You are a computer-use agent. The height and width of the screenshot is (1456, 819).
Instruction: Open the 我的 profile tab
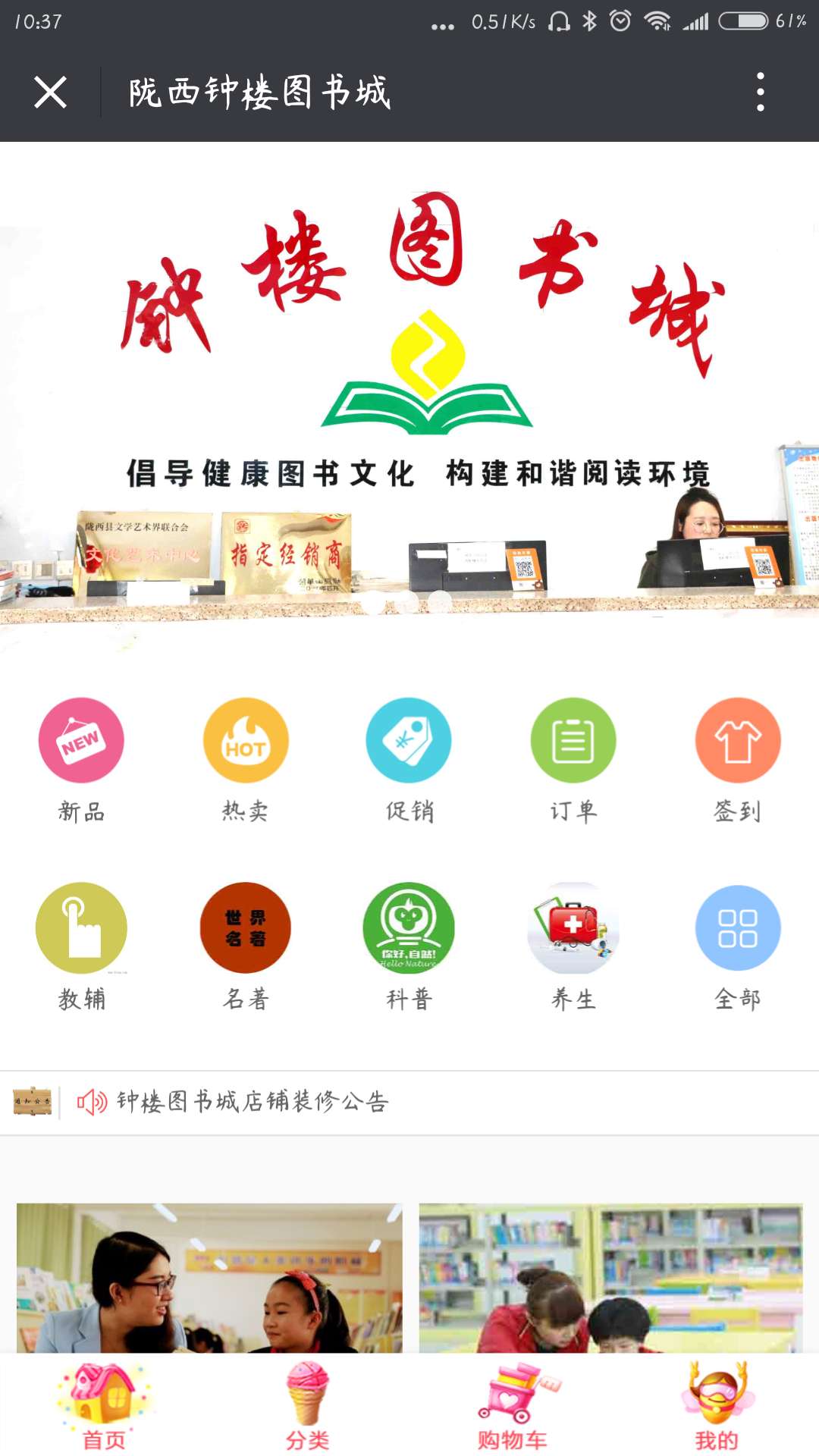[717, 1407]
